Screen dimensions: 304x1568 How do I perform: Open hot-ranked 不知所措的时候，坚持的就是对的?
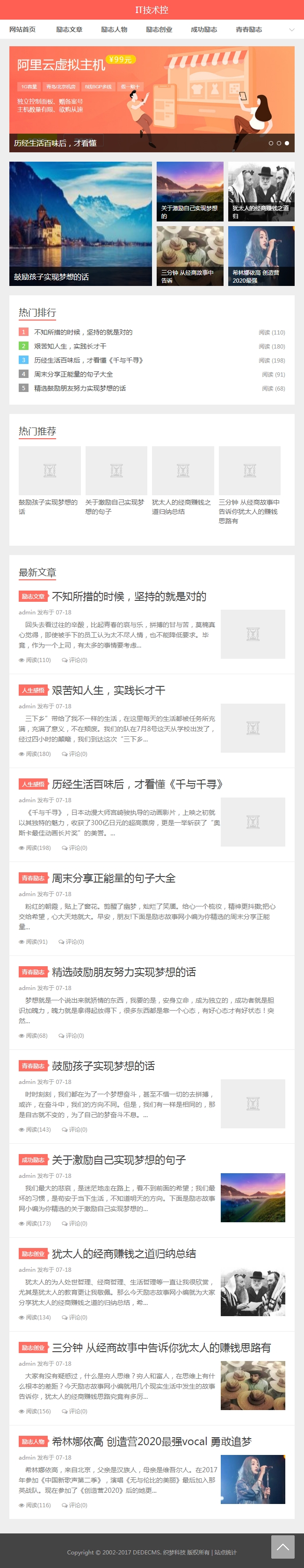click(x=83, y=332)
